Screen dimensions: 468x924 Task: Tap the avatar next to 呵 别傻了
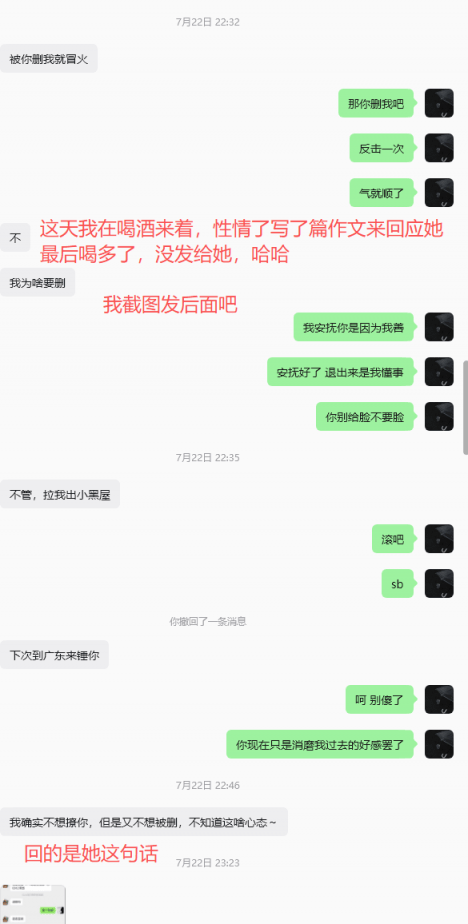tap(439, 699)
